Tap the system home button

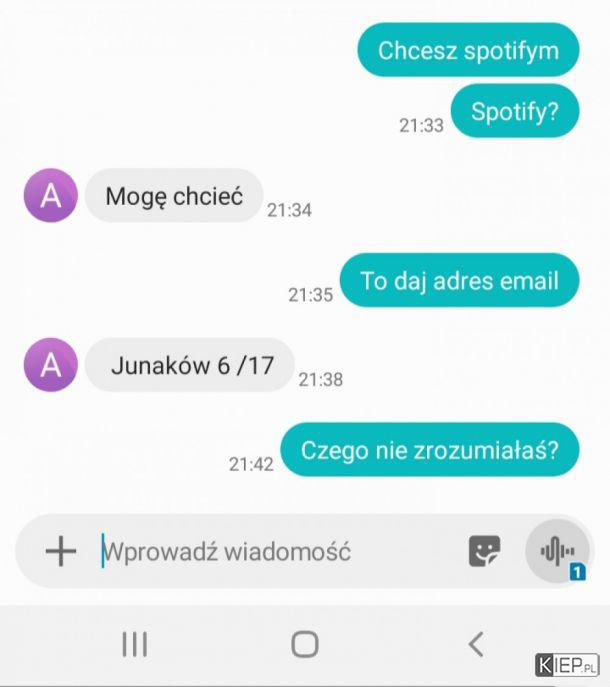pos(305,644)
